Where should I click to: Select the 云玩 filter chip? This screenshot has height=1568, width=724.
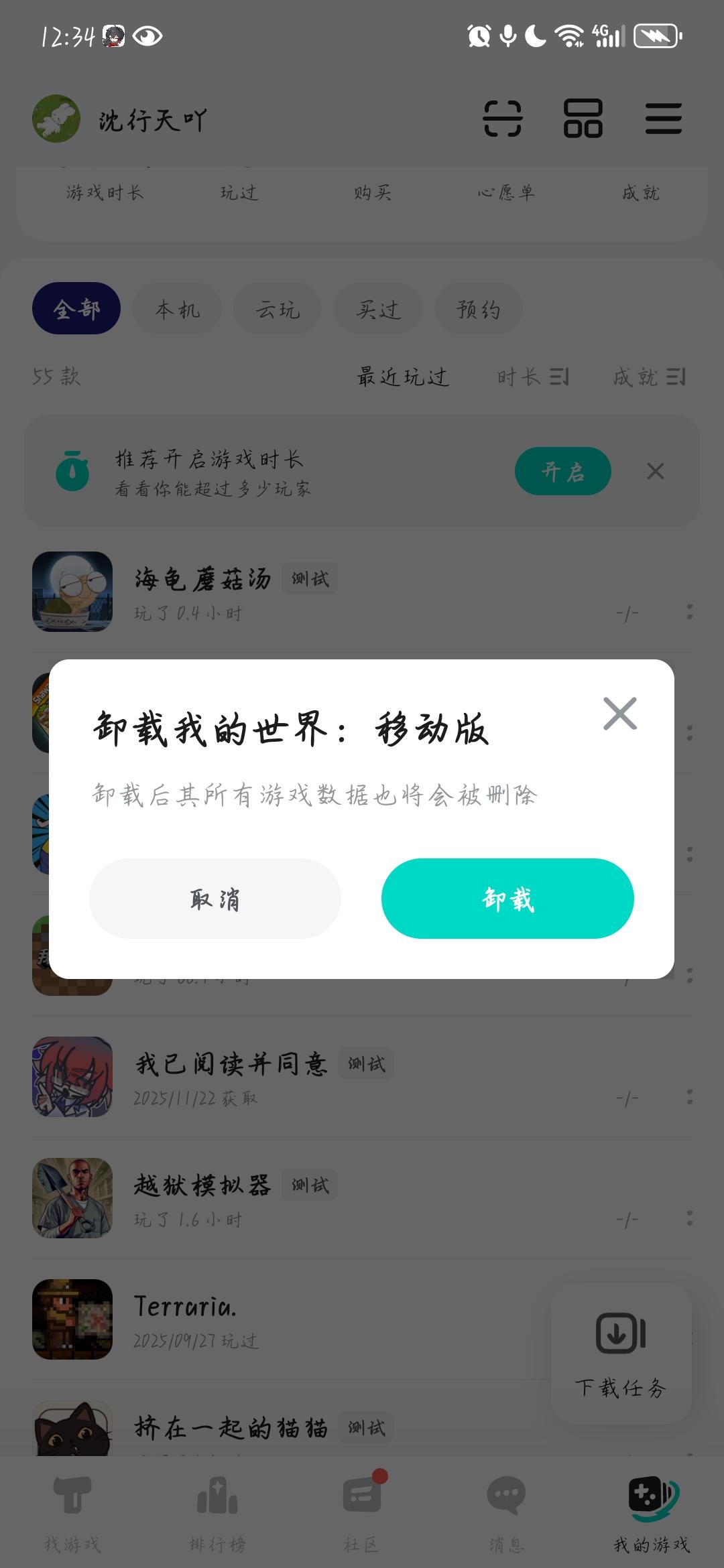coord(277,308)
